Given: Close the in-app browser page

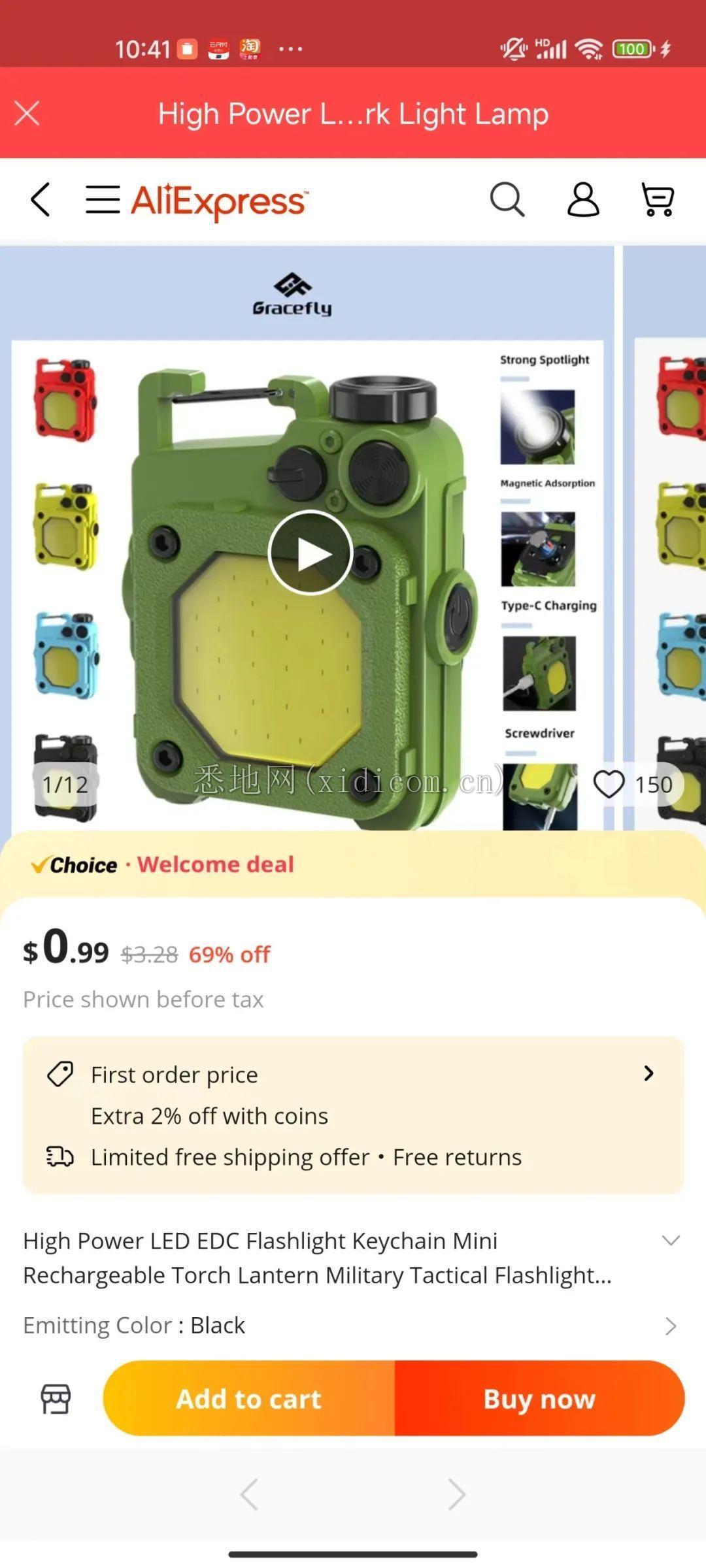Looking at the screenshot, I should (27, 113).
